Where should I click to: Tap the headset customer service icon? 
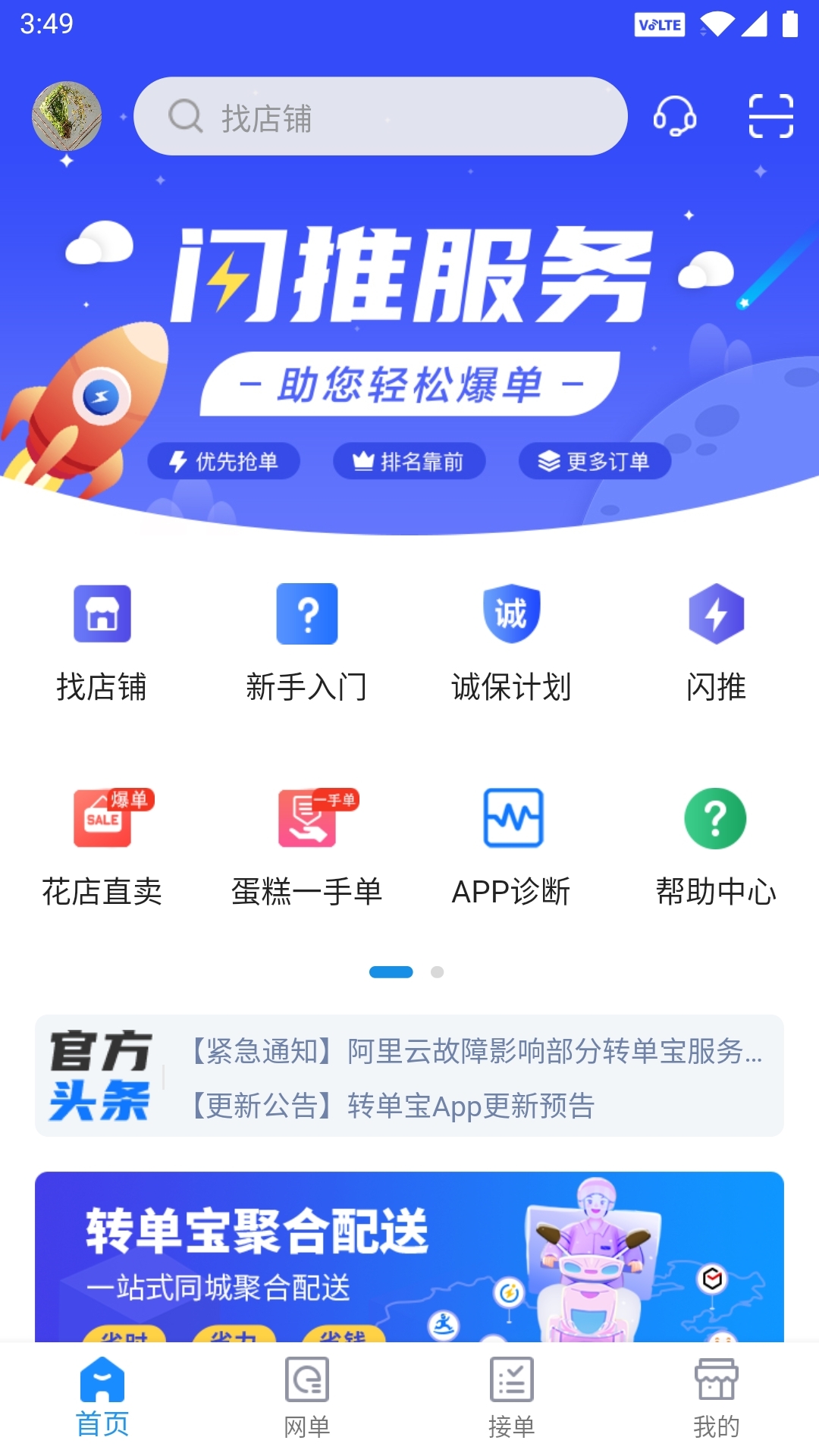click(x=675, y=116)
